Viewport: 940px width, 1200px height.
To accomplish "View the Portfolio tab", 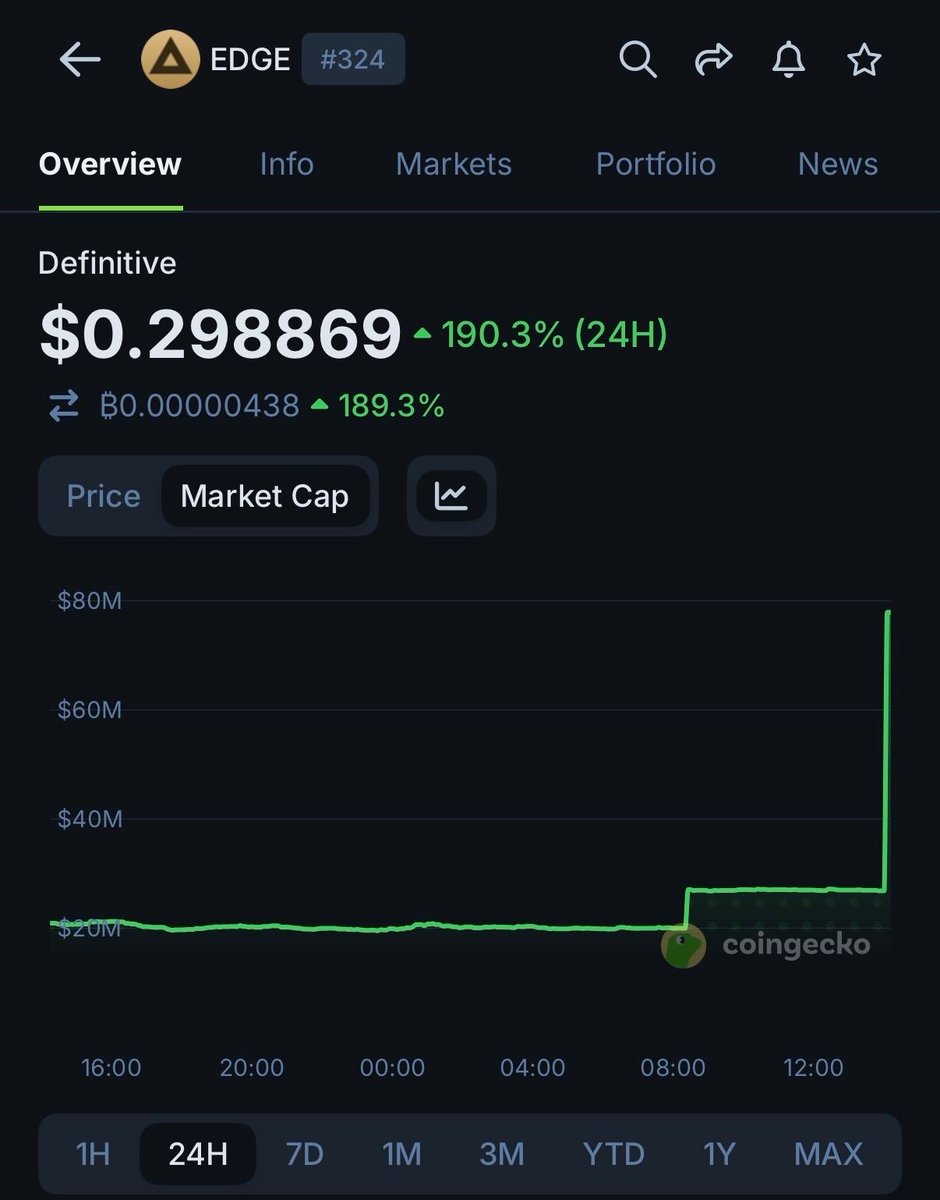I will coord(655,164).
